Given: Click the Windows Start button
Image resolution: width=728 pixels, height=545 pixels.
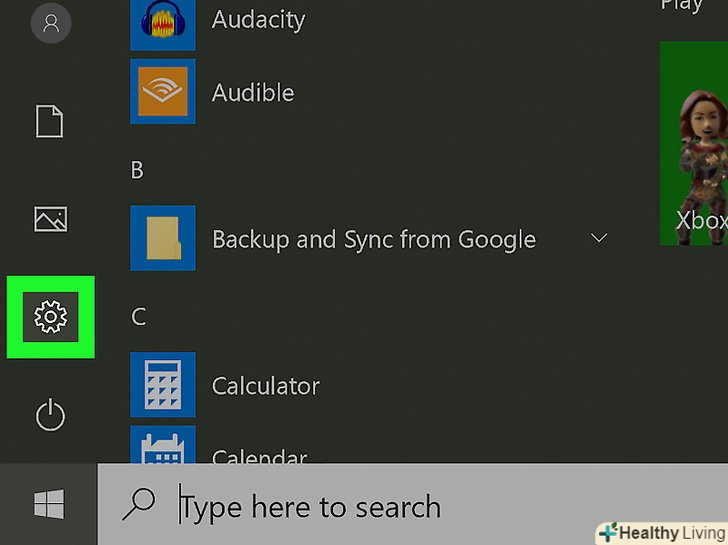Looking at the screenshot, I should coord(49,506).
